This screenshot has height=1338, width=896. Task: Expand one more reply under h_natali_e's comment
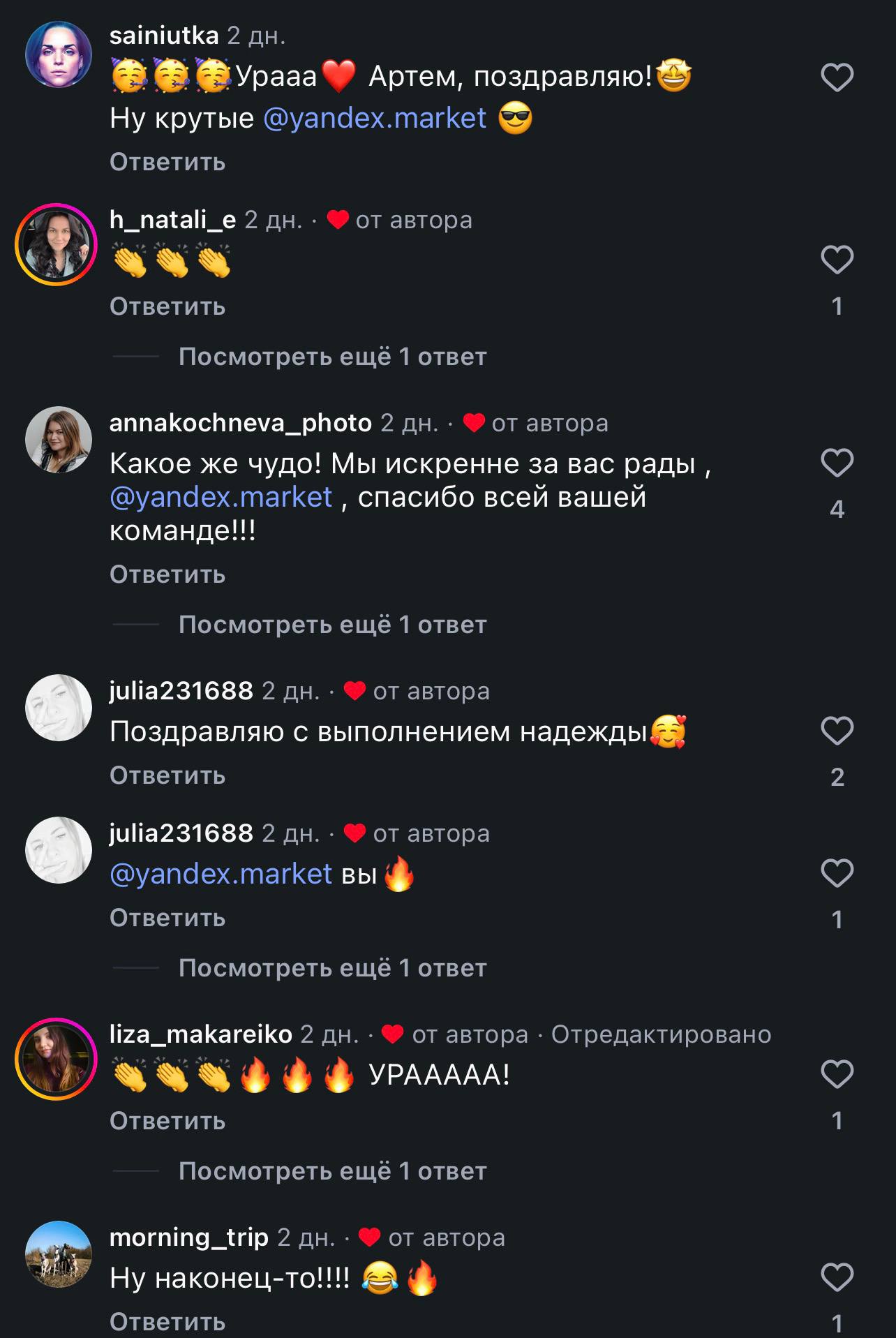click(332, 357)
